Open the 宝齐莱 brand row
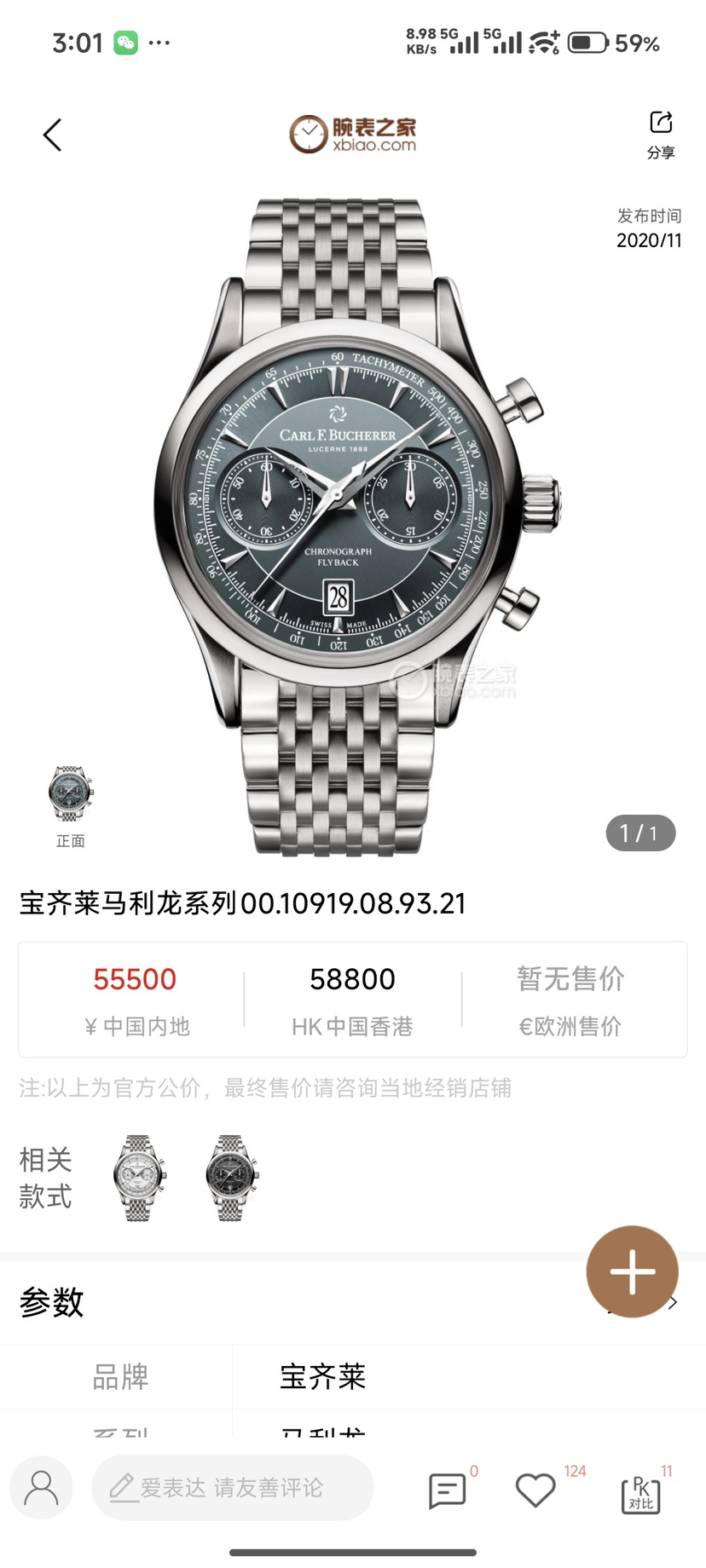This screenshot has width=706, height=1568. click(x=352, y=1375)
